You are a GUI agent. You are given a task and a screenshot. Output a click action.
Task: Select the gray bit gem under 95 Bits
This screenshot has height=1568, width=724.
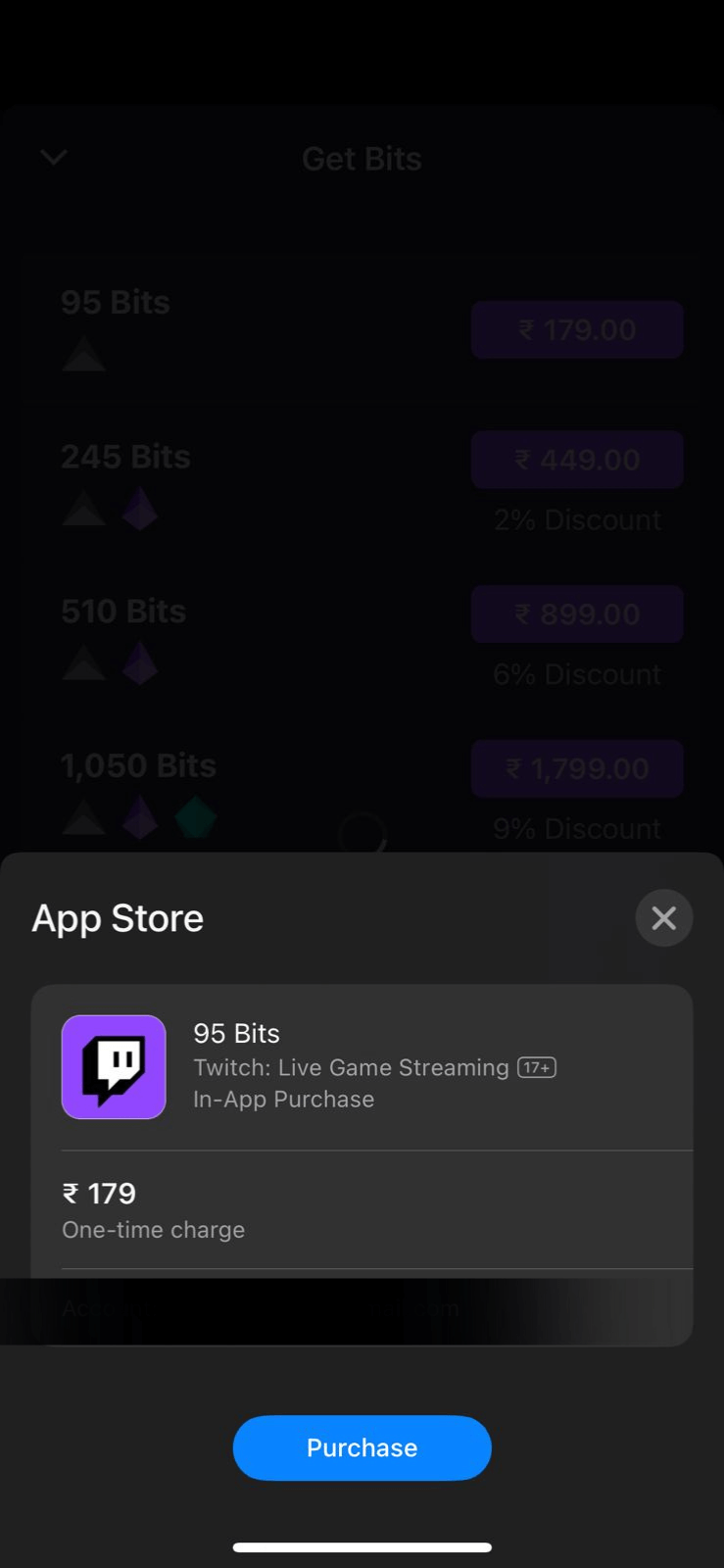pyautogui.click(x=84, y=355)
